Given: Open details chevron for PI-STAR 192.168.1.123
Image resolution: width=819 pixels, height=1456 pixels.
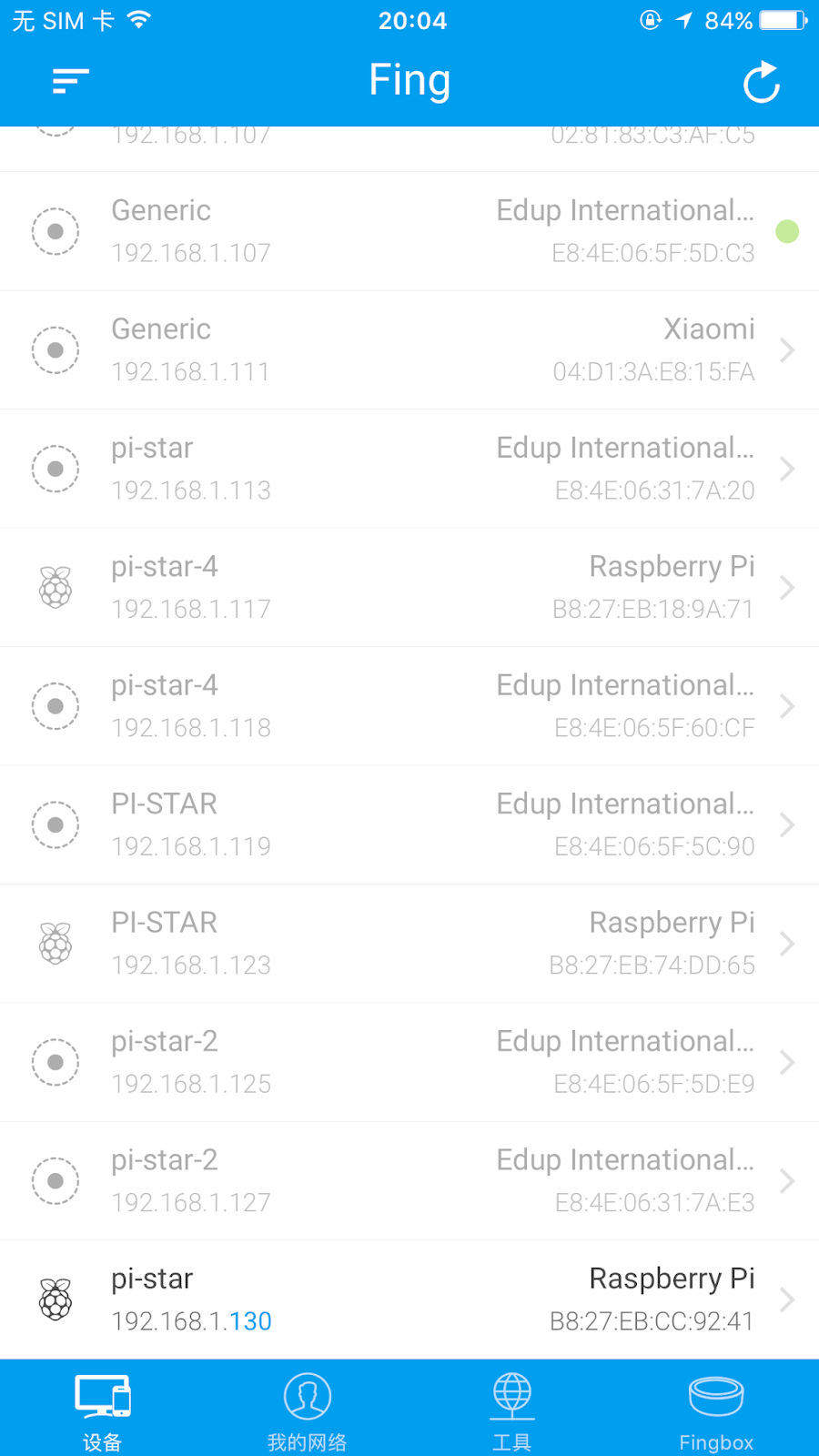Looking at the screenshot, I should [786, 944].
